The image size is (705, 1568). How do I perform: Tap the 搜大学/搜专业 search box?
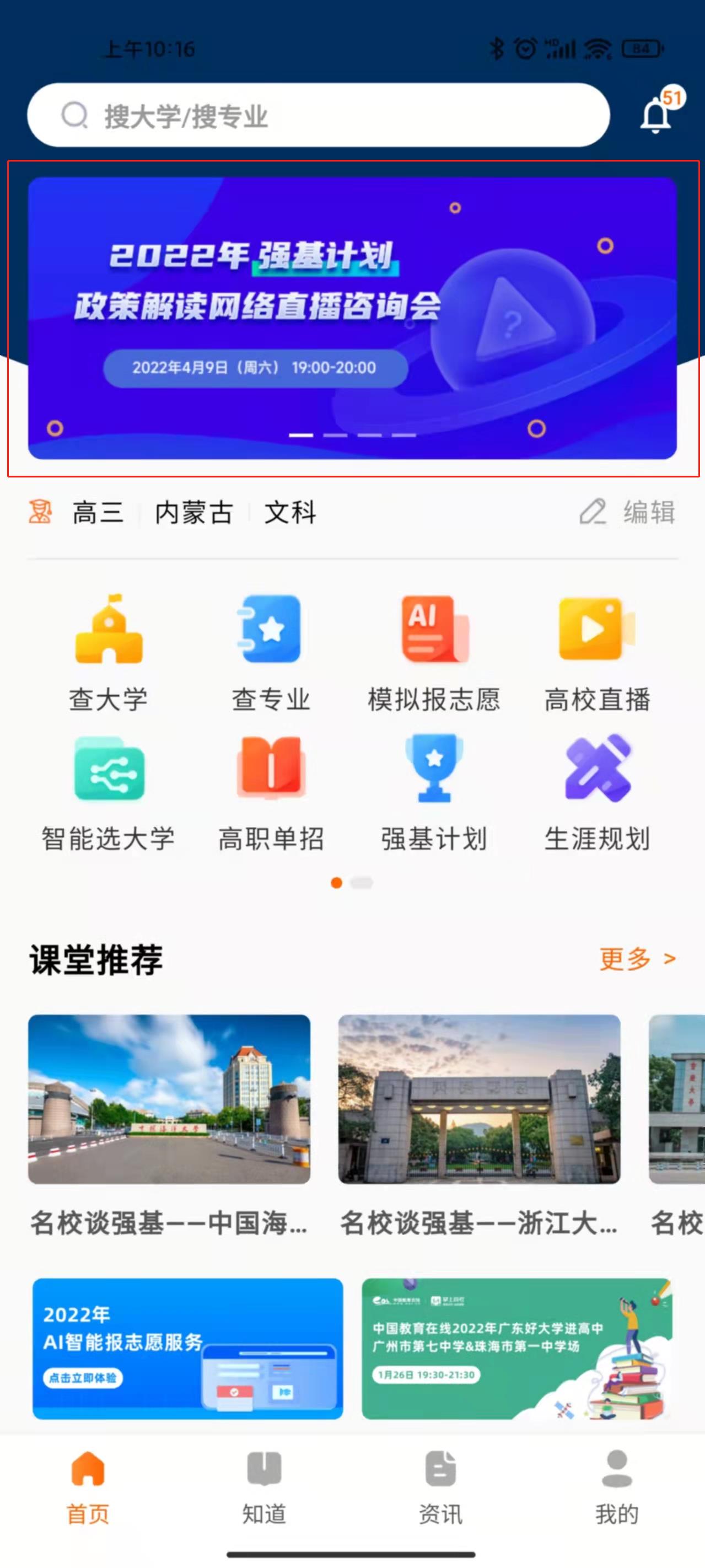(x=318, y=115)
